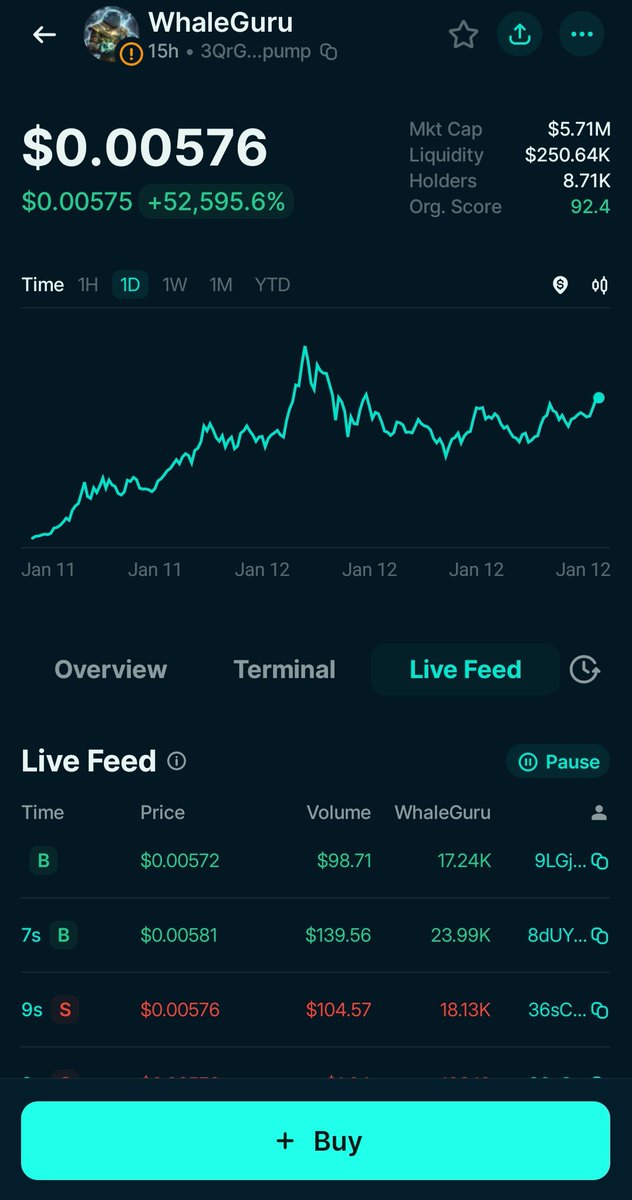
Task: Pause the live feed
Action: point(558,762)
